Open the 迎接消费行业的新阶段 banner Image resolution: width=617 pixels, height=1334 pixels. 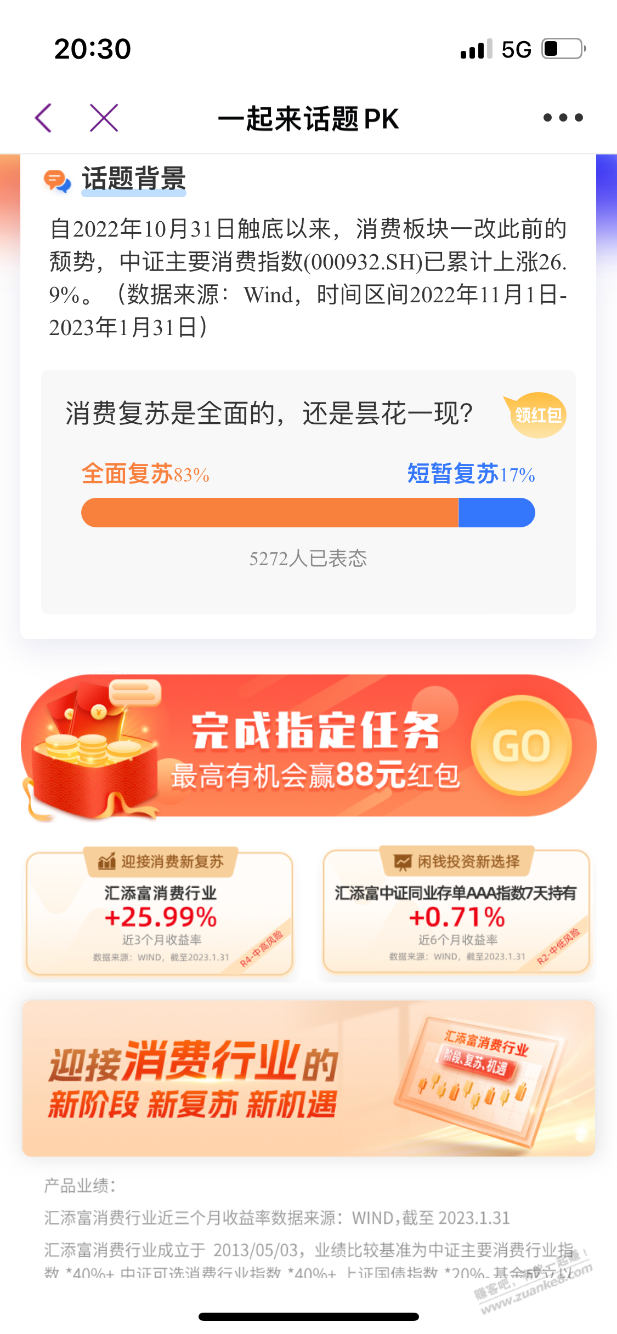[x=308, y=1078]
